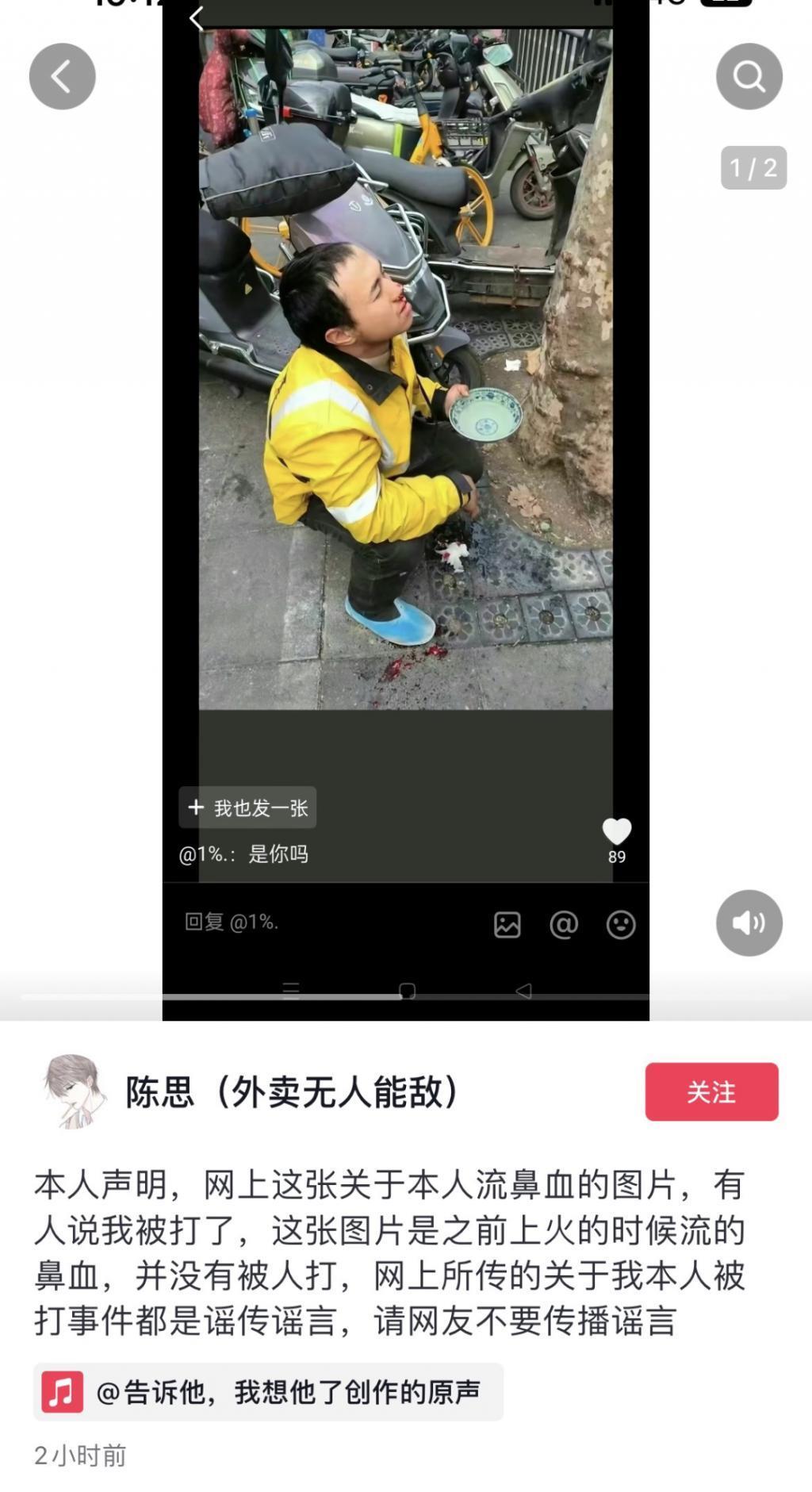
Task: Select the @ mention icon in comment bar
Action: (x=564, y=923)
